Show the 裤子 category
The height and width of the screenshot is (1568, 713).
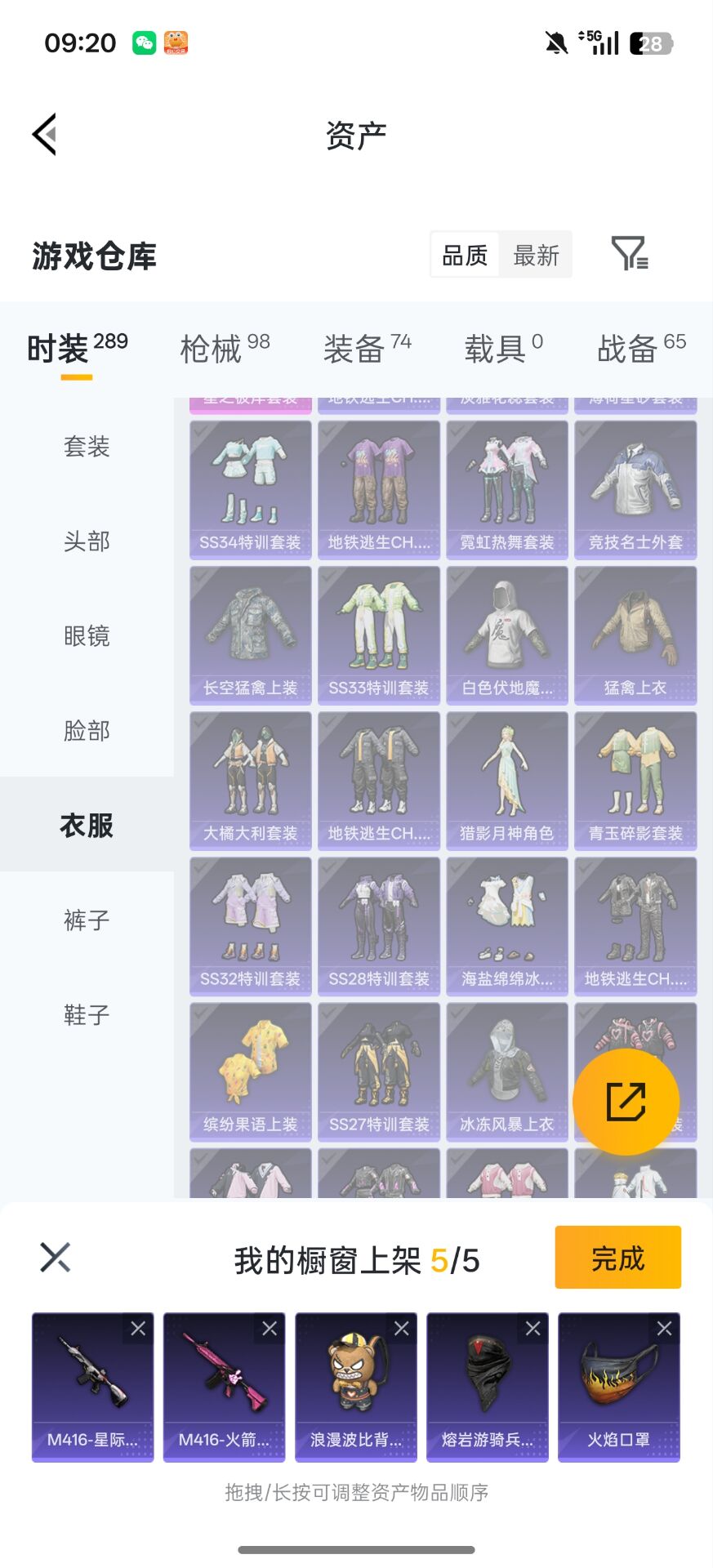click(87, 920)
